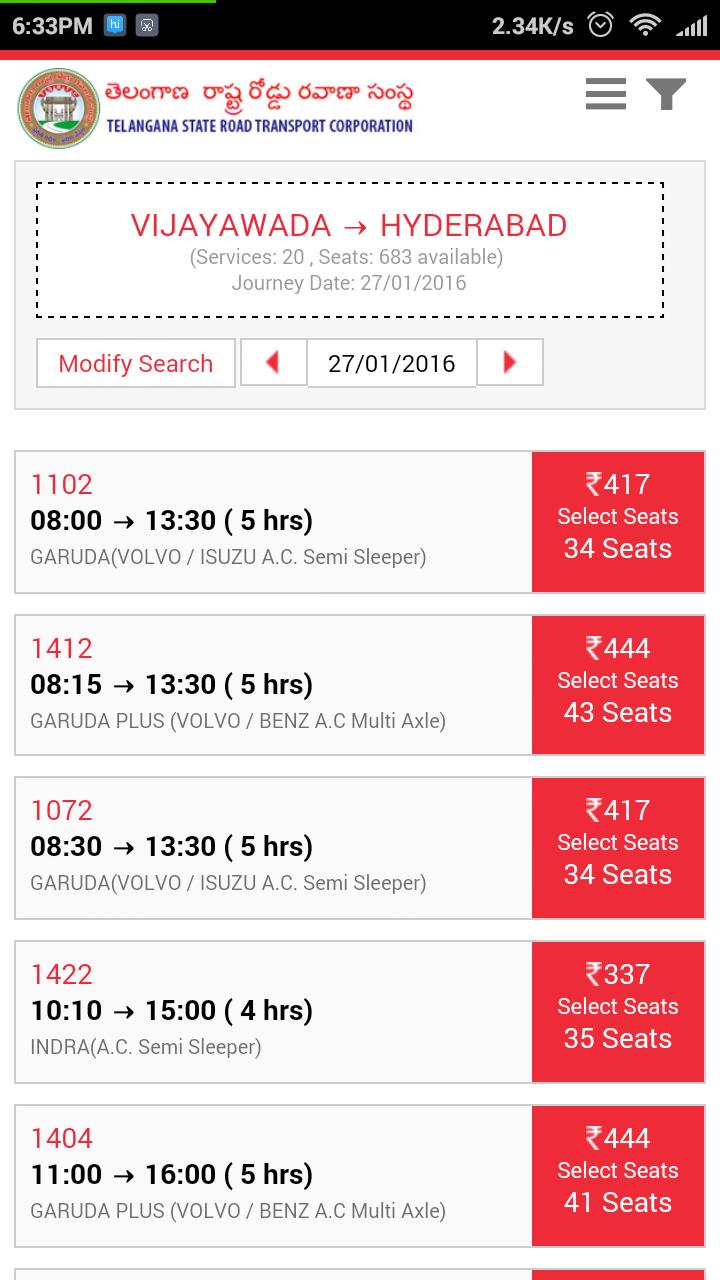Select seats for INDRA service 1422
This screenshot has height=1280, width=720.
coord(618,1011)
